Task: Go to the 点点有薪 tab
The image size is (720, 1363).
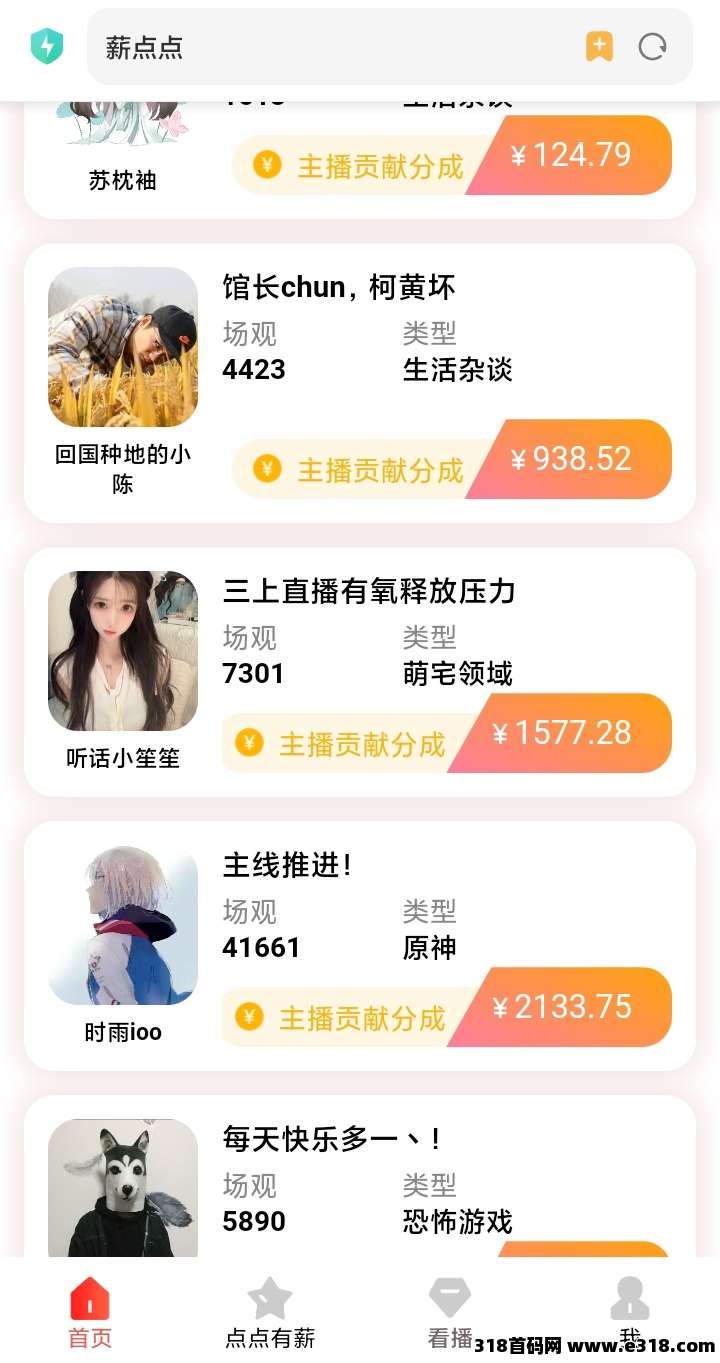Action: (x=270, y=1312)
